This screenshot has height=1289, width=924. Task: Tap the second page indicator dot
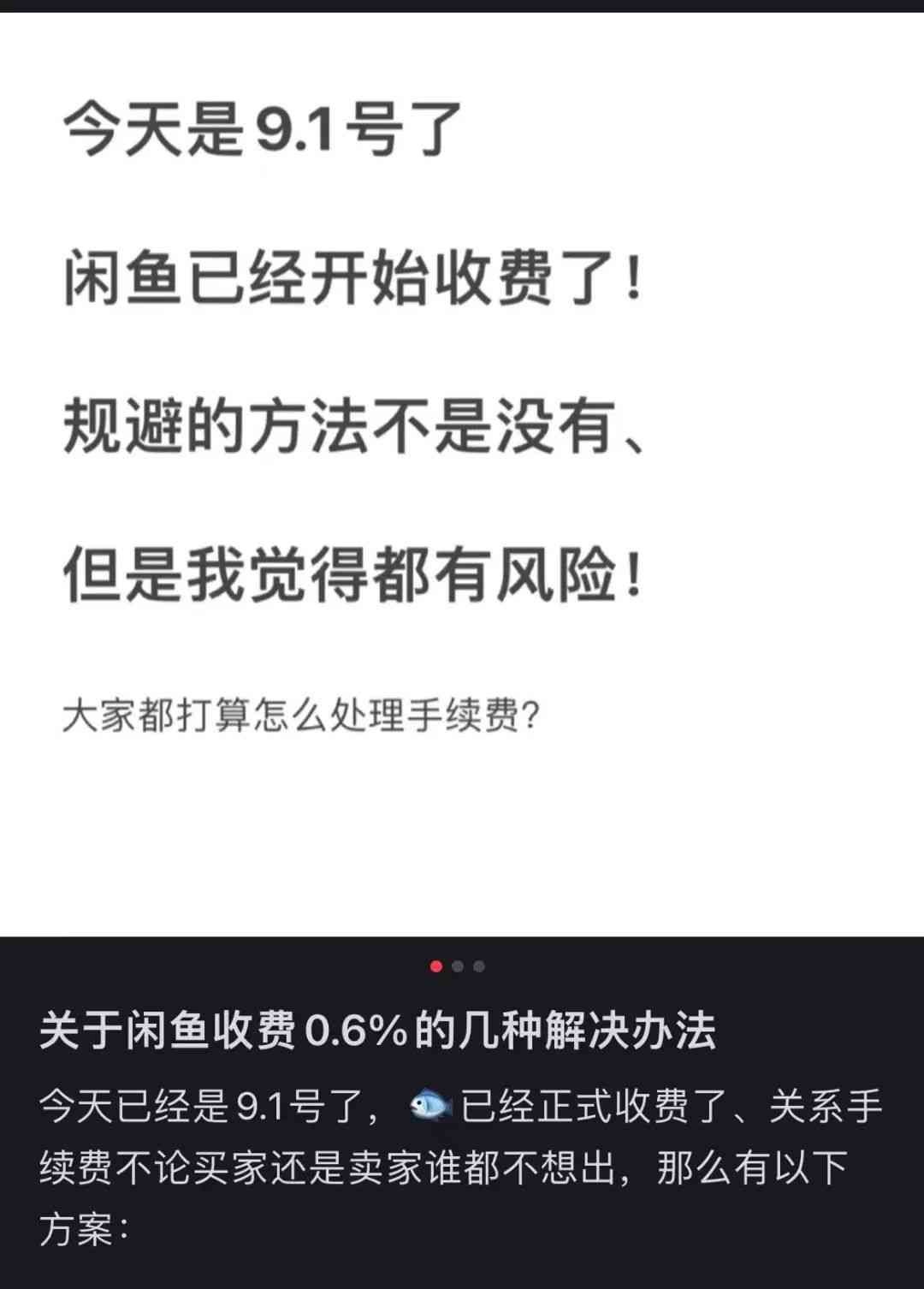pyautogui.click(x=458, y=966)
